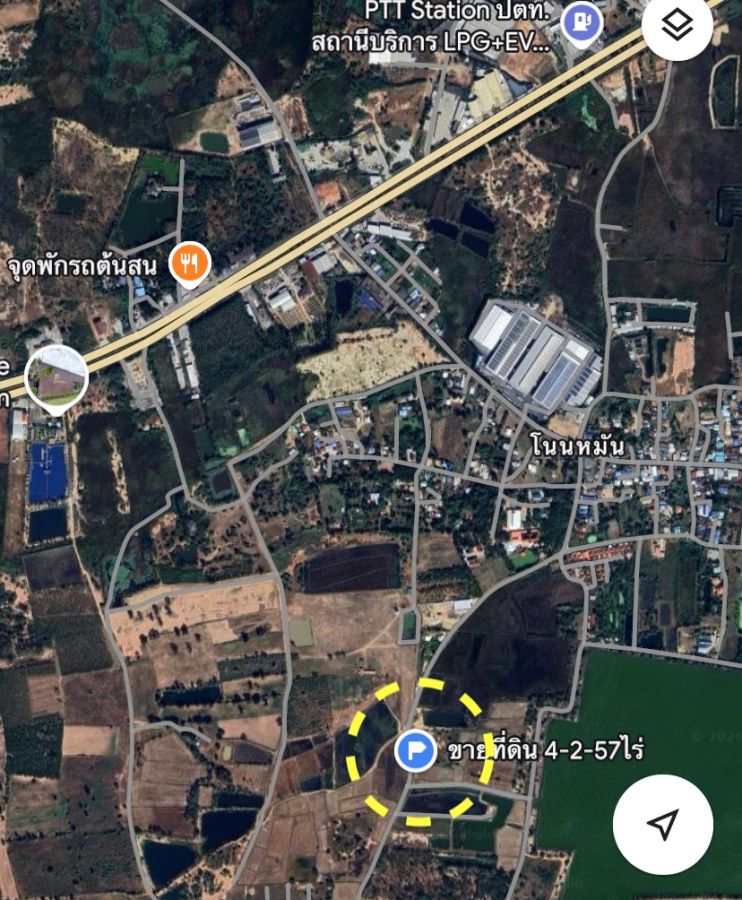Open the photo thumbnail place pin
Screen dimensions: 742x900
(56, 375)
